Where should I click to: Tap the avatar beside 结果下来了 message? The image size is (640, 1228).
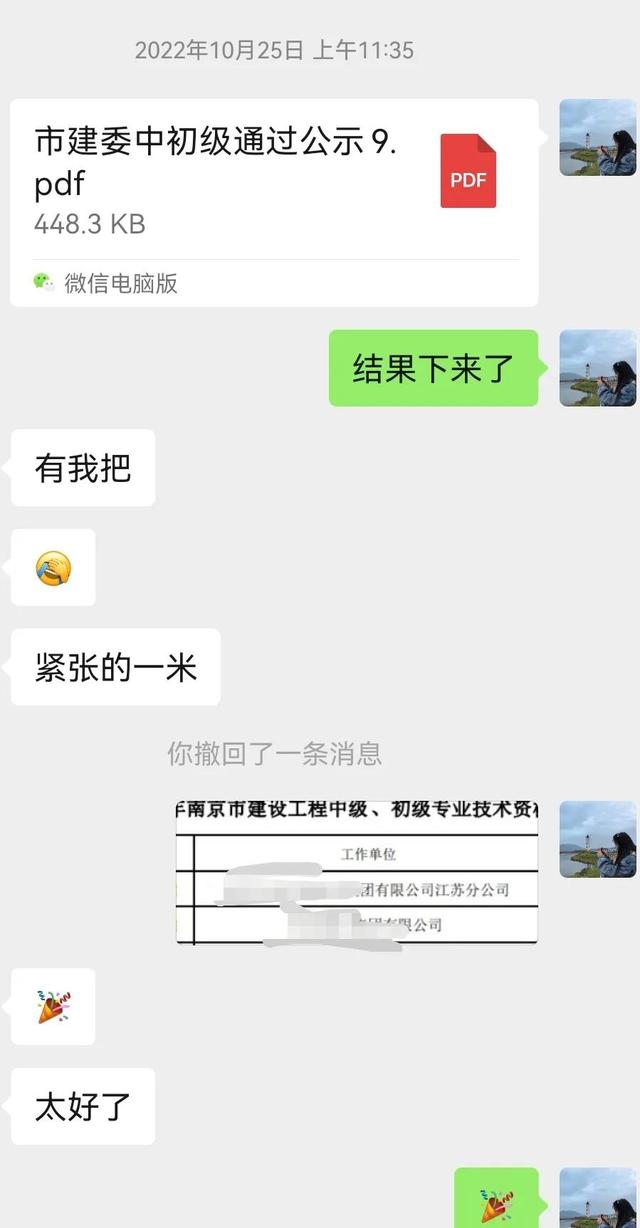point(597,368)
